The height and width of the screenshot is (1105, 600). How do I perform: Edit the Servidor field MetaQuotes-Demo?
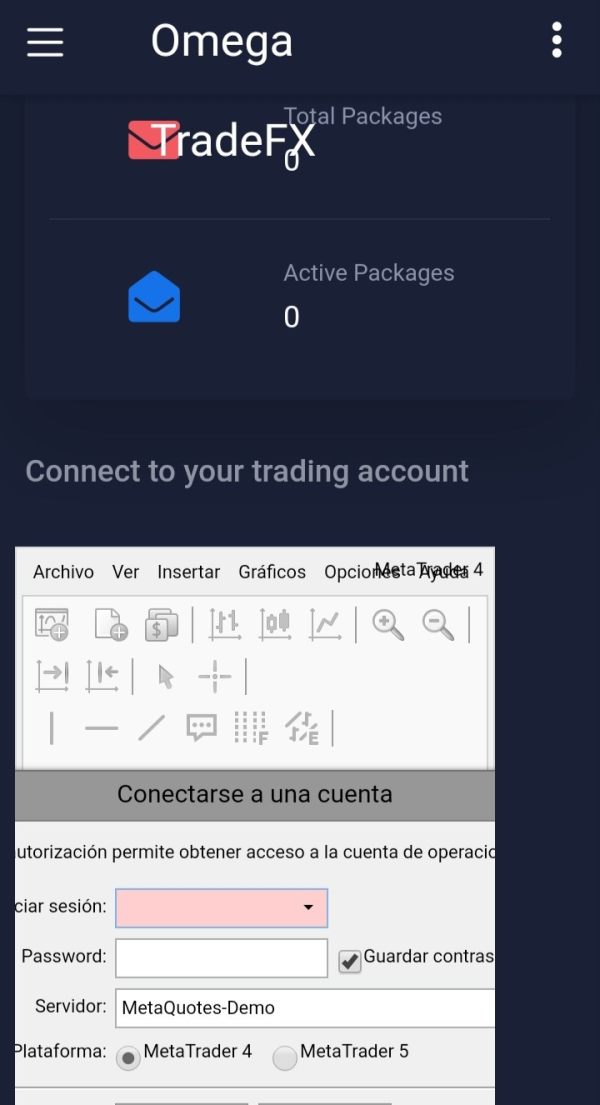coord(305,1008)
